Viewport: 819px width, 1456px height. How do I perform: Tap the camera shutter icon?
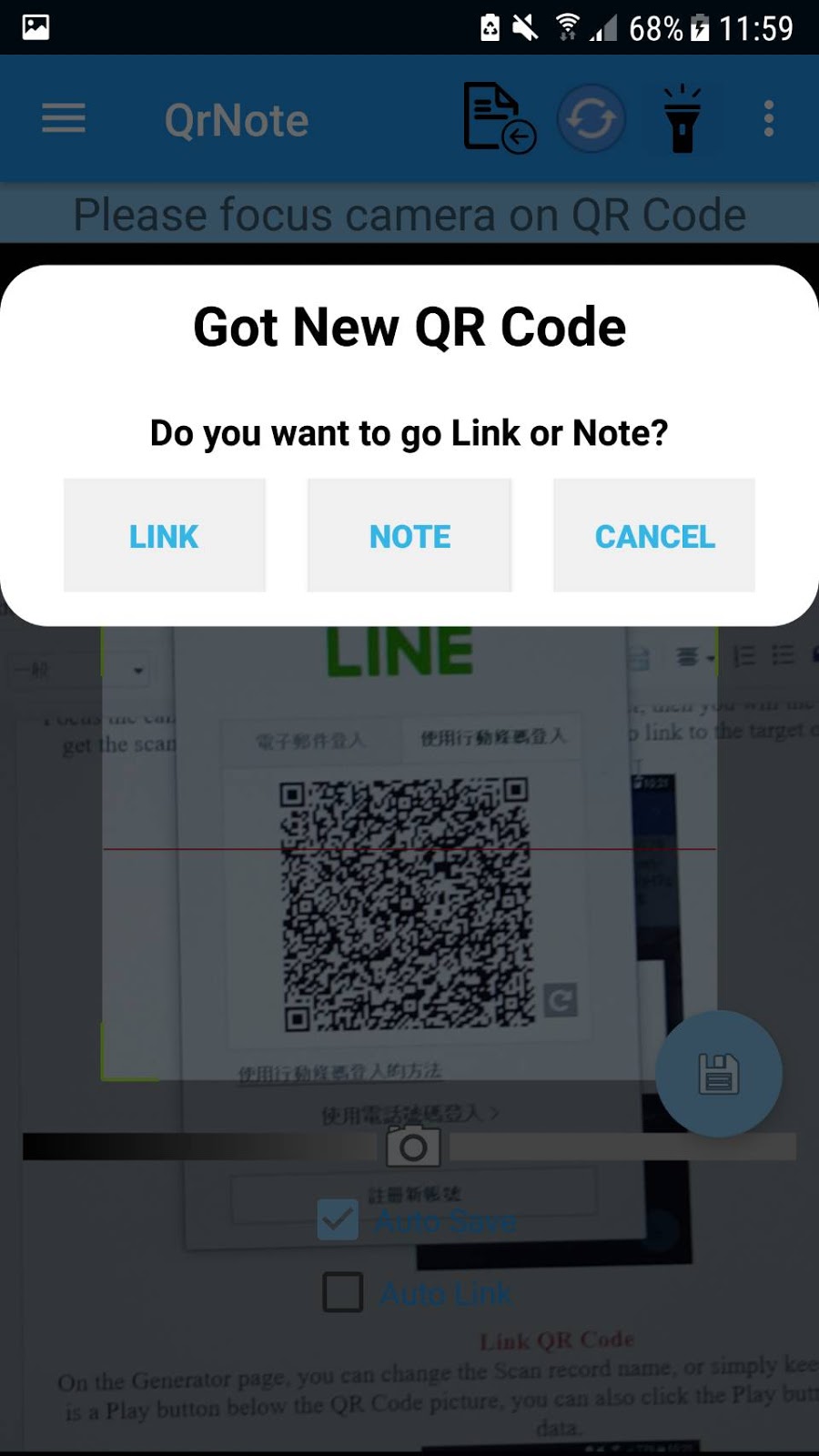click(411, 1146)
